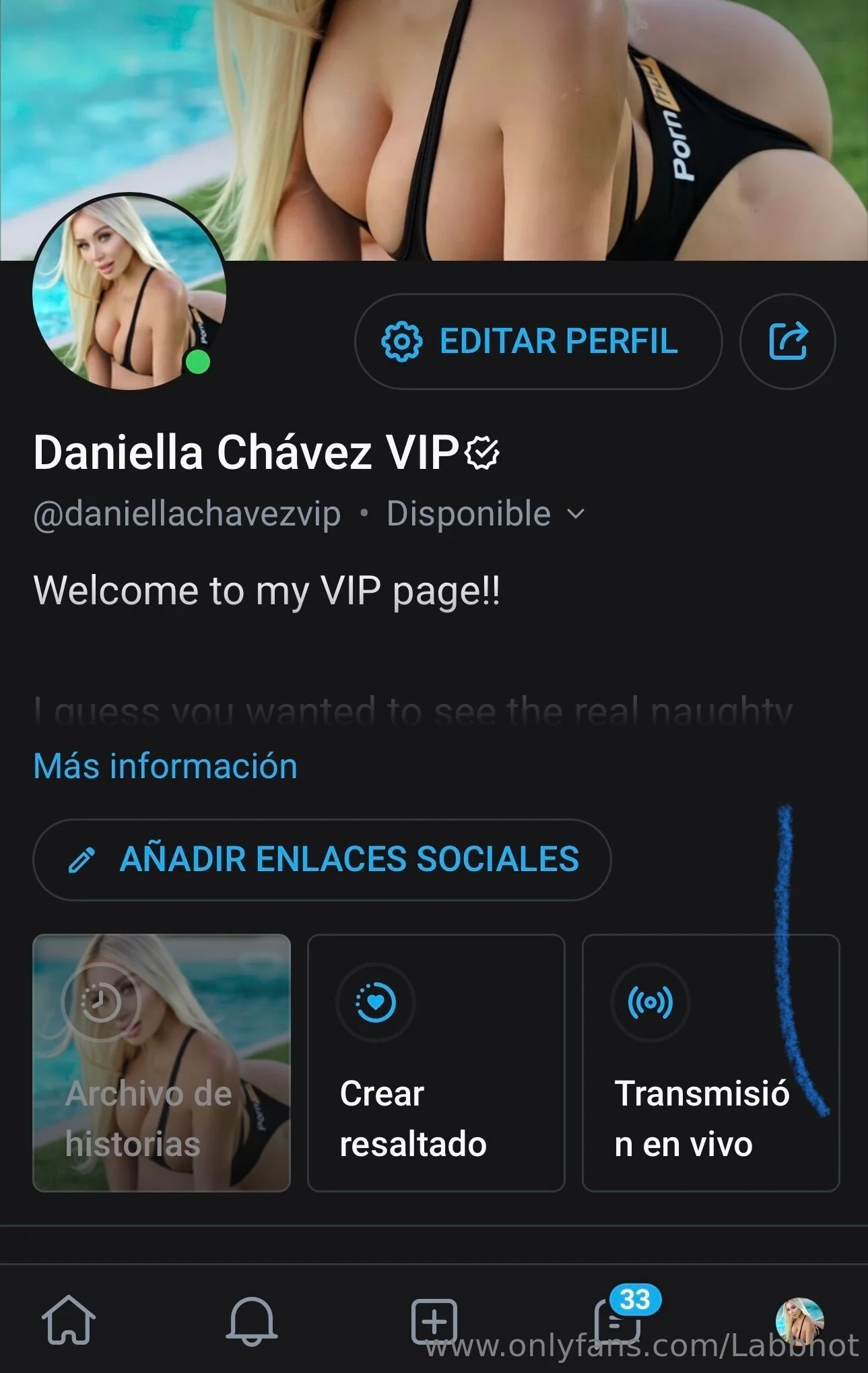The image size is (868, 1373).
Task: Share this profile via the share icon
Action: (x=787, y=342)
